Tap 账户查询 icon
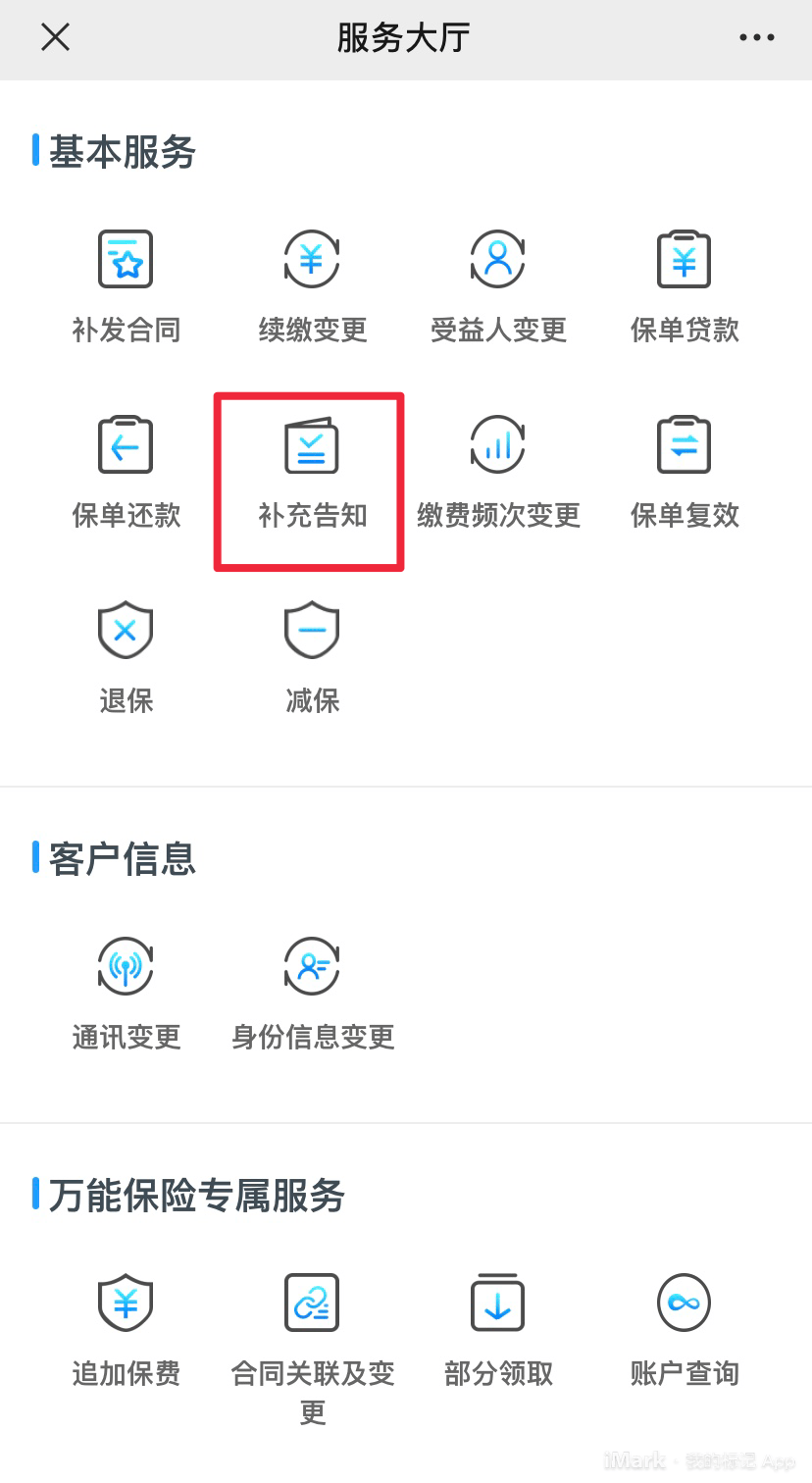 click(685, 1328)
